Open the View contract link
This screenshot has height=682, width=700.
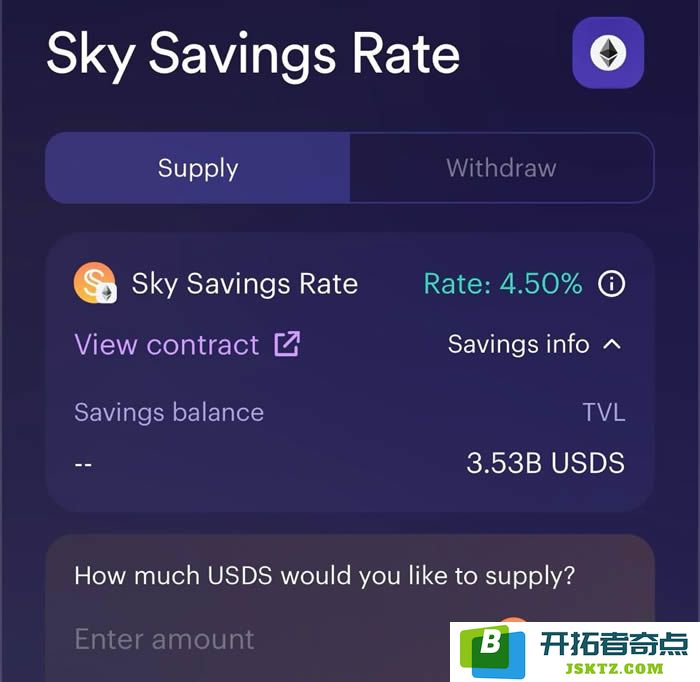(x=187, y=345)
